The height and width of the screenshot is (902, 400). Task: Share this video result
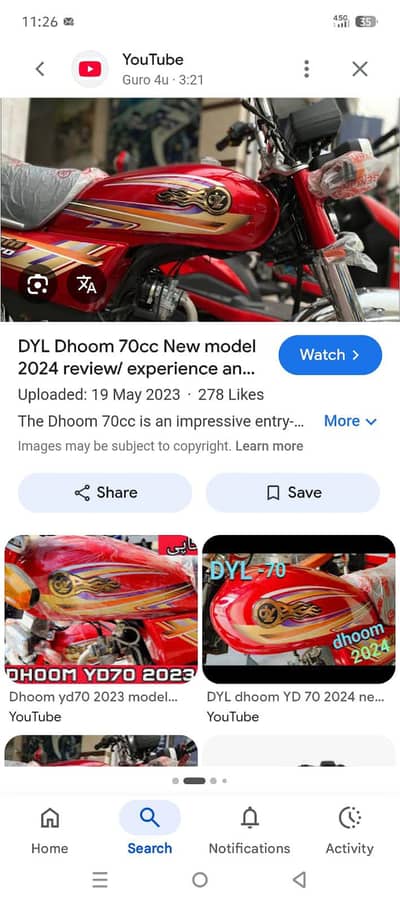point(105,493)
